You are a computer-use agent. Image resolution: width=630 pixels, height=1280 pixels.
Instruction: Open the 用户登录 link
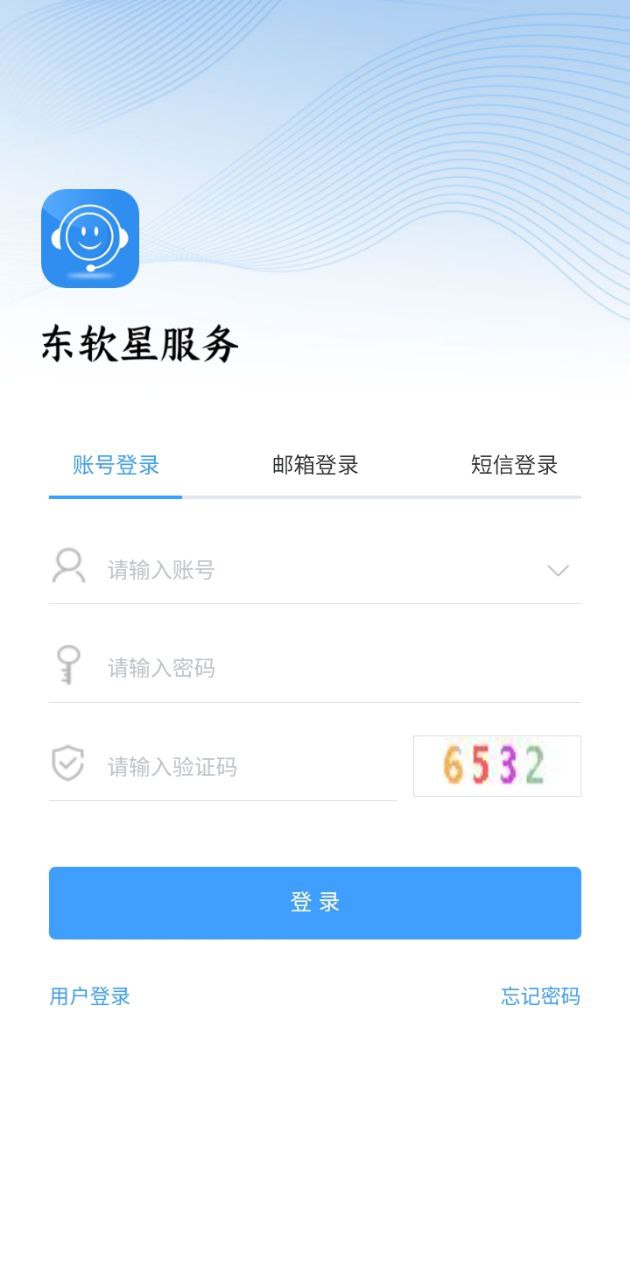coord(90,996)
